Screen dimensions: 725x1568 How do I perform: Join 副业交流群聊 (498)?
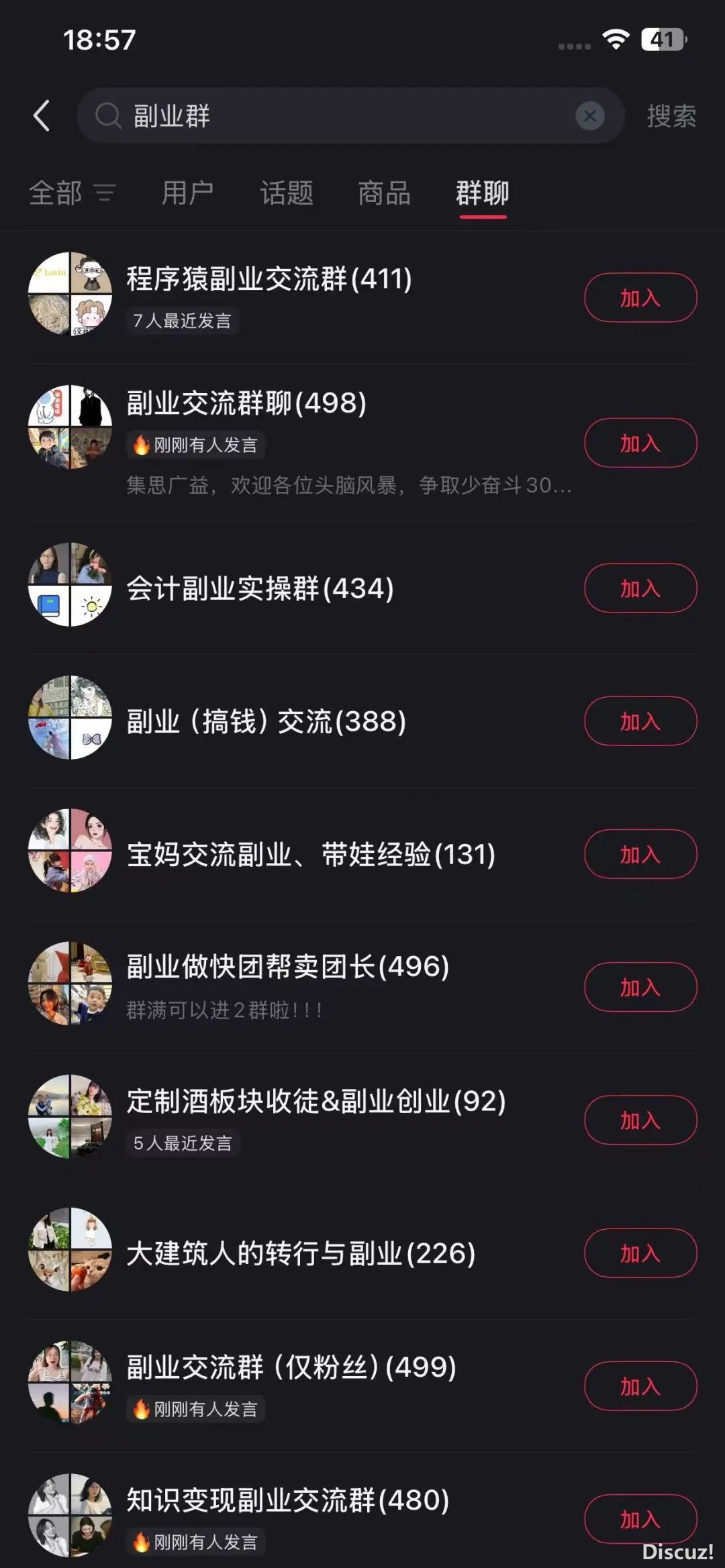[x=640, y=443]
